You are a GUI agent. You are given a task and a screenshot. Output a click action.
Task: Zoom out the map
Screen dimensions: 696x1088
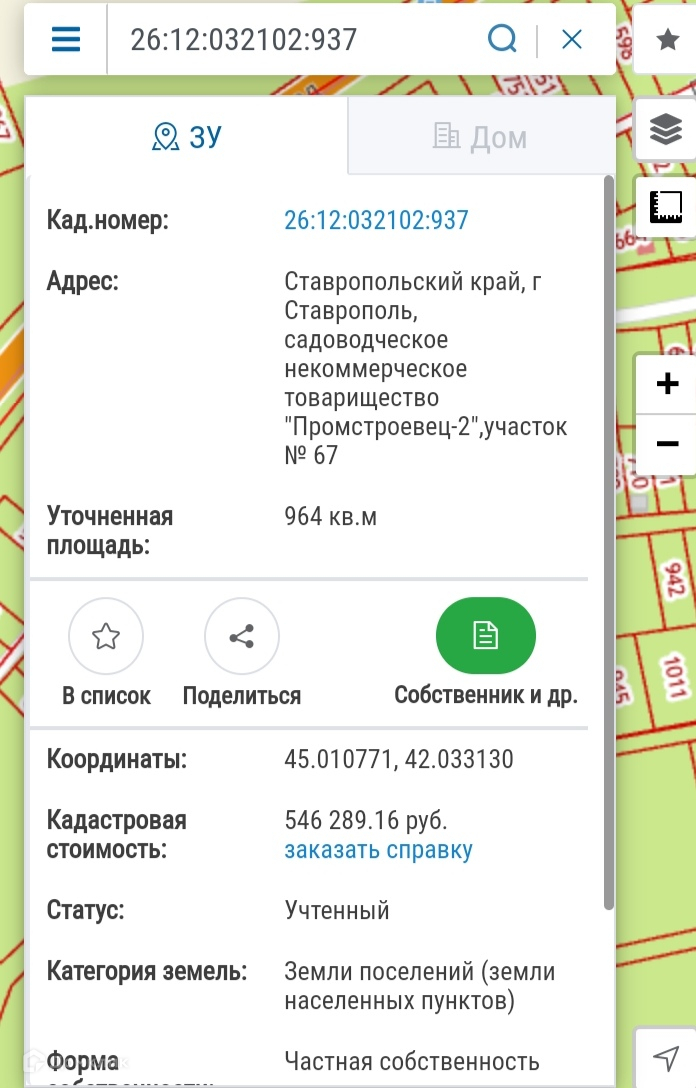[667, 444]
